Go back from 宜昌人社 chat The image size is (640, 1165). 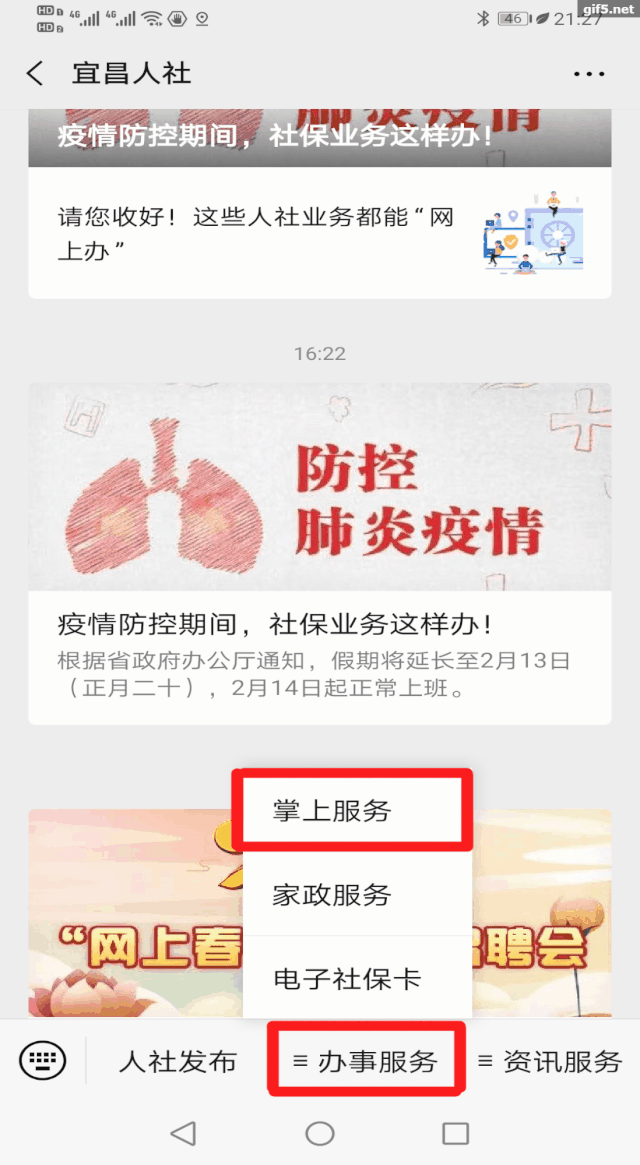tap(35, 73)
